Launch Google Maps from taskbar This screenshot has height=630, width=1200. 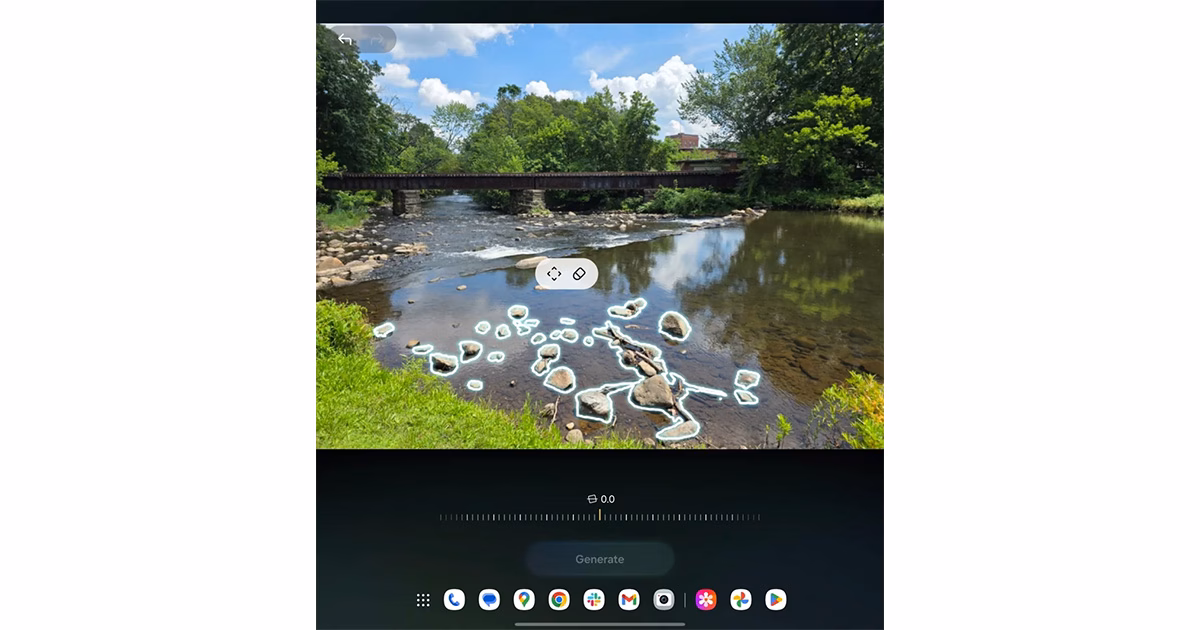pos(524,600)
